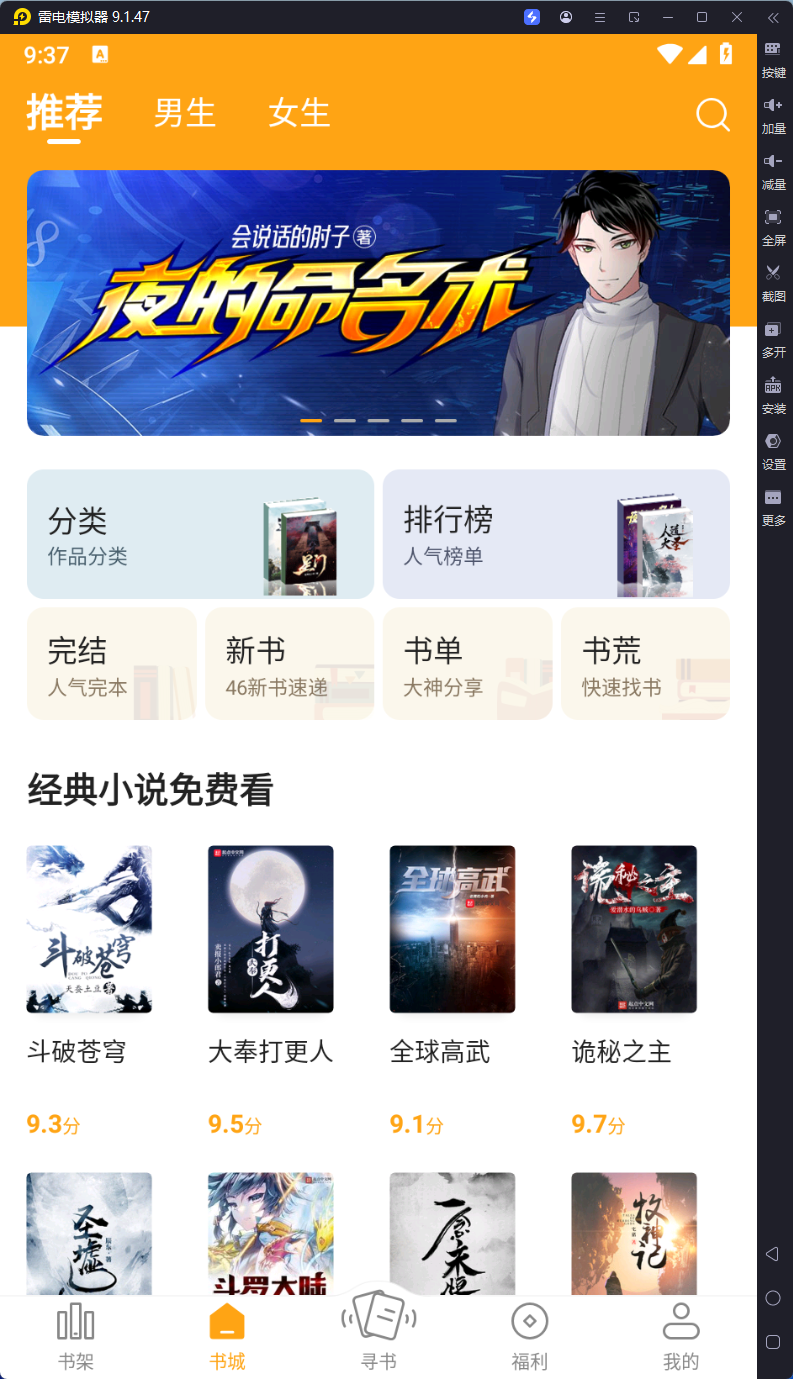The image size is (793, 1379).
Task: Select the second carousel indicator dot
Action: 345,422
